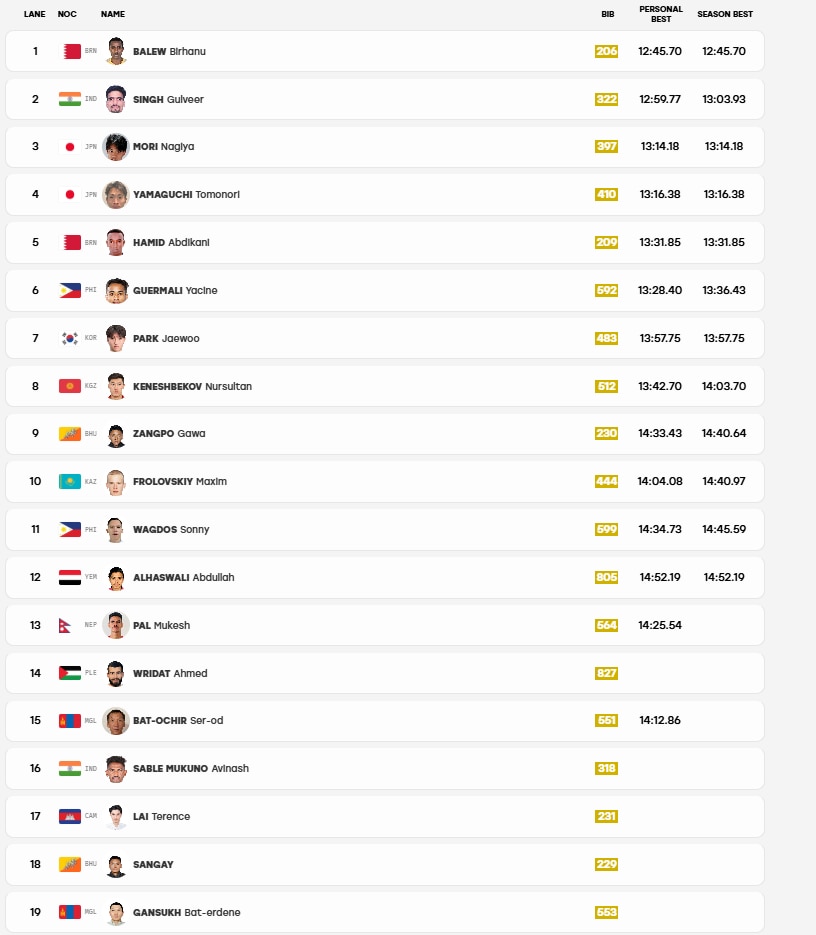Open Tomonori Yamaguchi's entry

click(385, 194)
